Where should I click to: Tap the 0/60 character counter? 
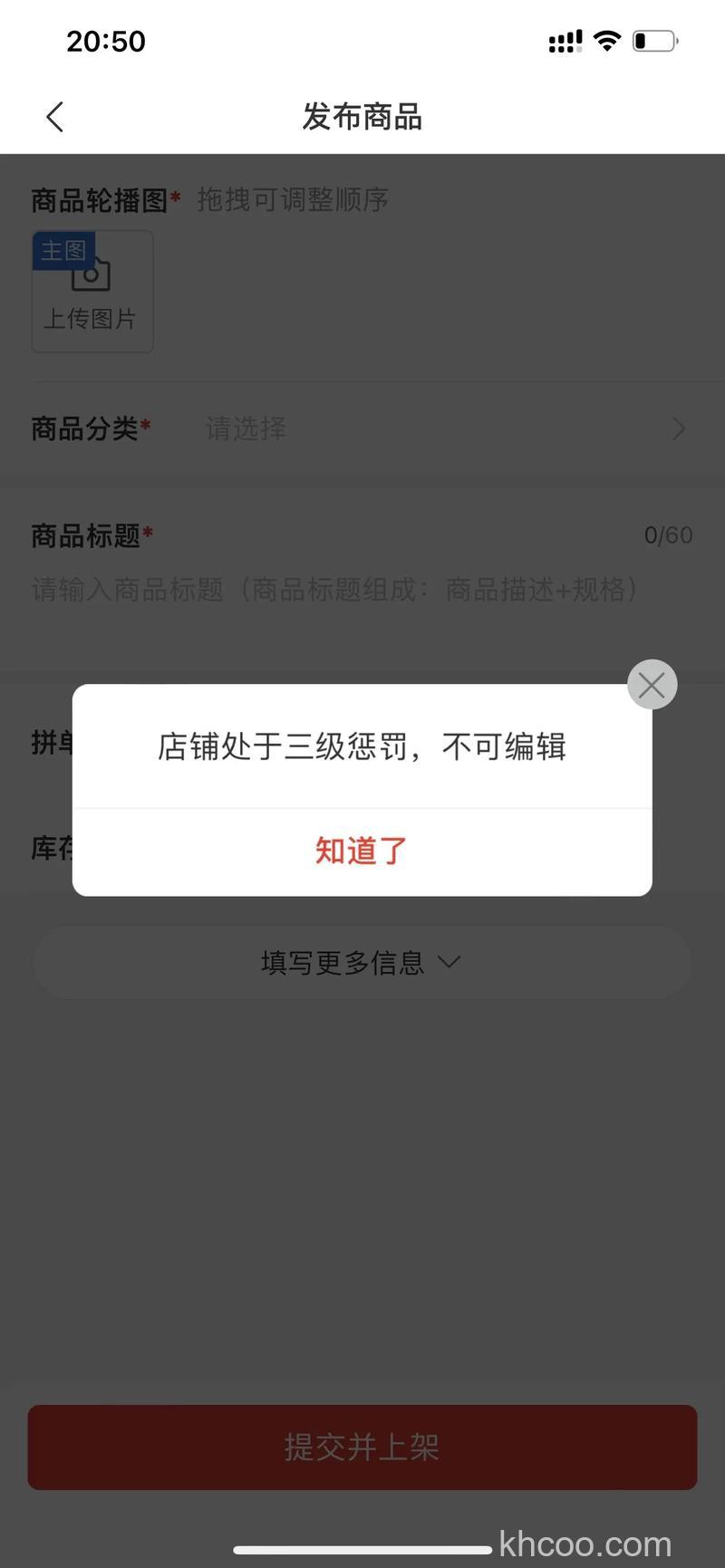click(669, 534)
